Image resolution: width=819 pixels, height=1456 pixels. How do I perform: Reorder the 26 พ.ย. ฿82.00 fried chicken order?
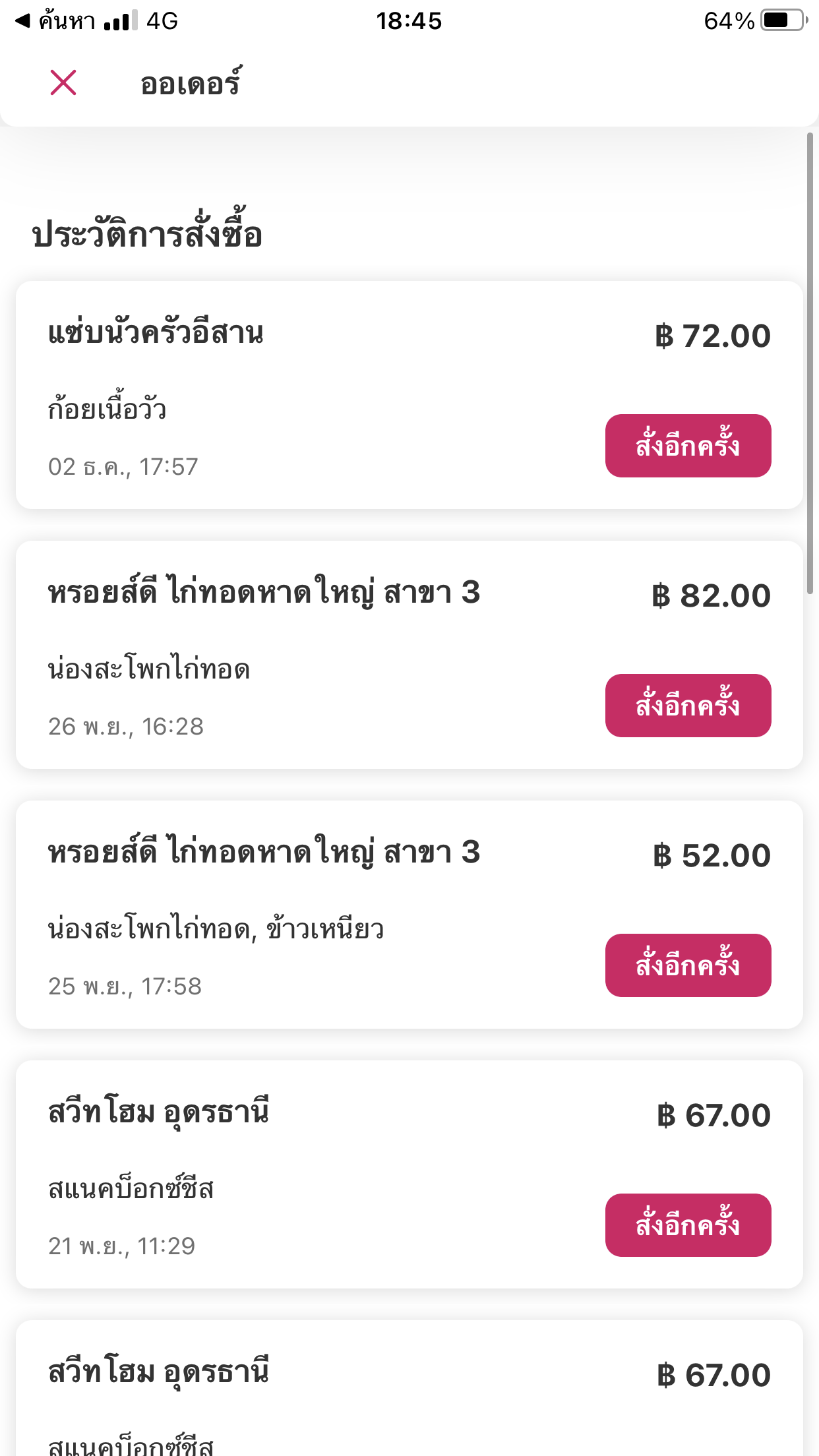coord(688,706)
